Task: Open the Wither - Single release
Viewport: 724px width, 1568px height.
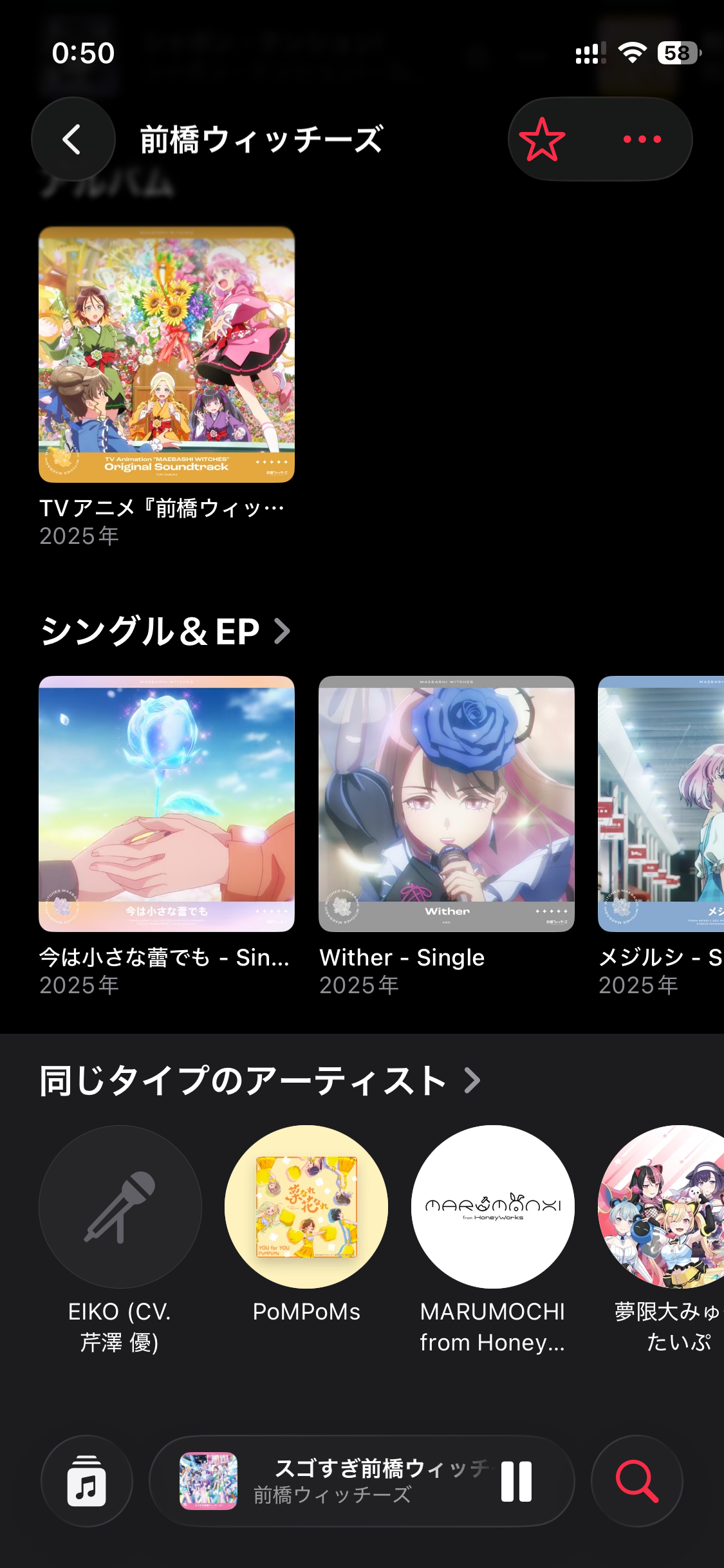Action: pos(447,835)
